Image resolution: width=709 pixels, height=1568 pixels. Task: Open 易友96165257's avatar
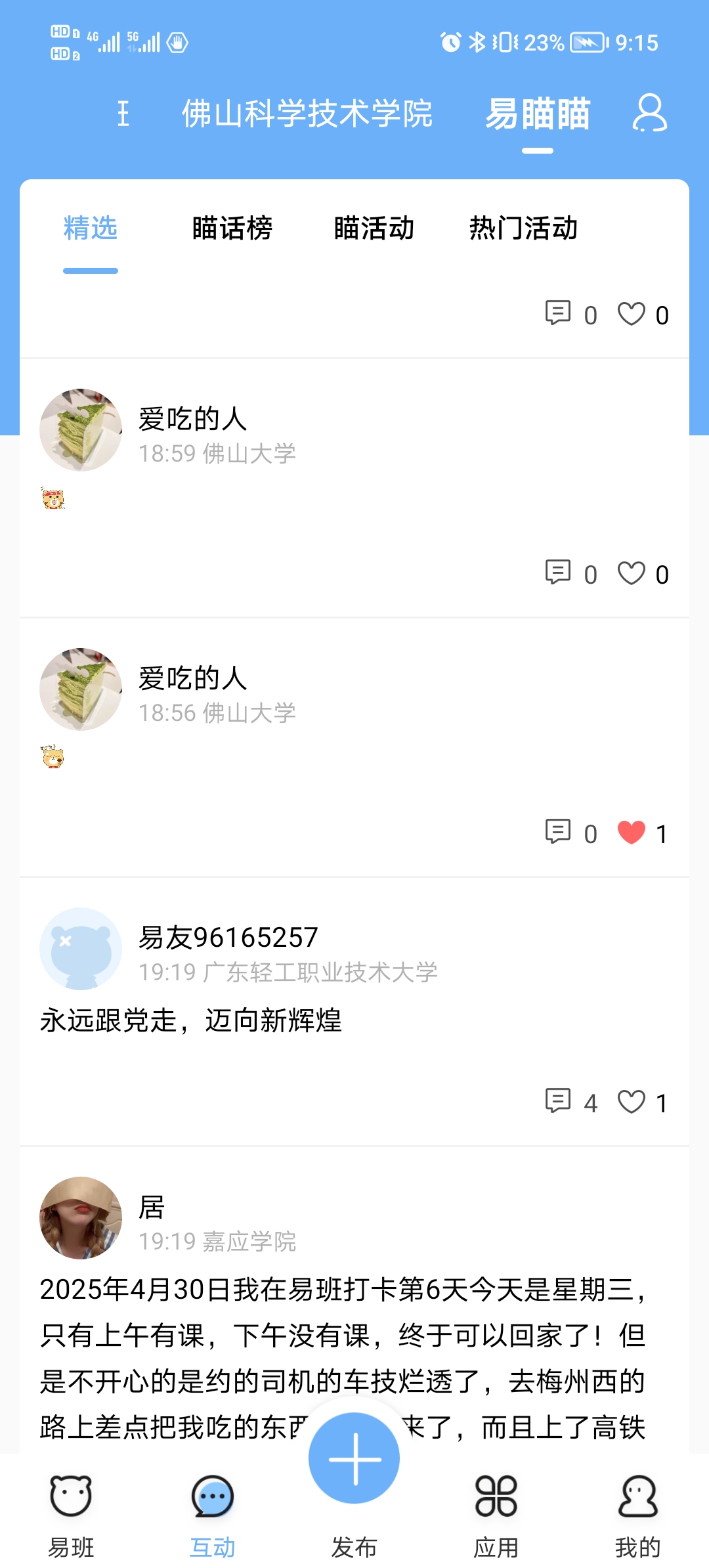(81, 949)
